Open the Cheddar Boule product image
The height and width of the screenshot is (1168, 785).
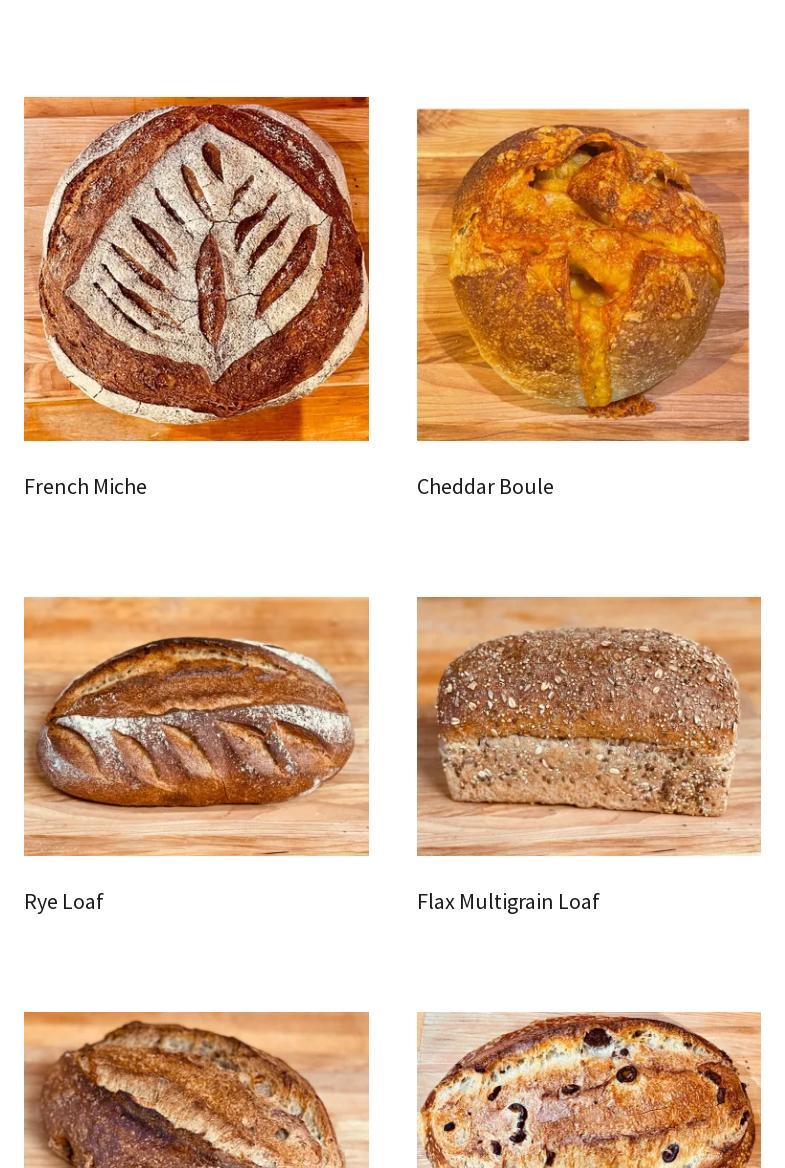pos(583,274)
